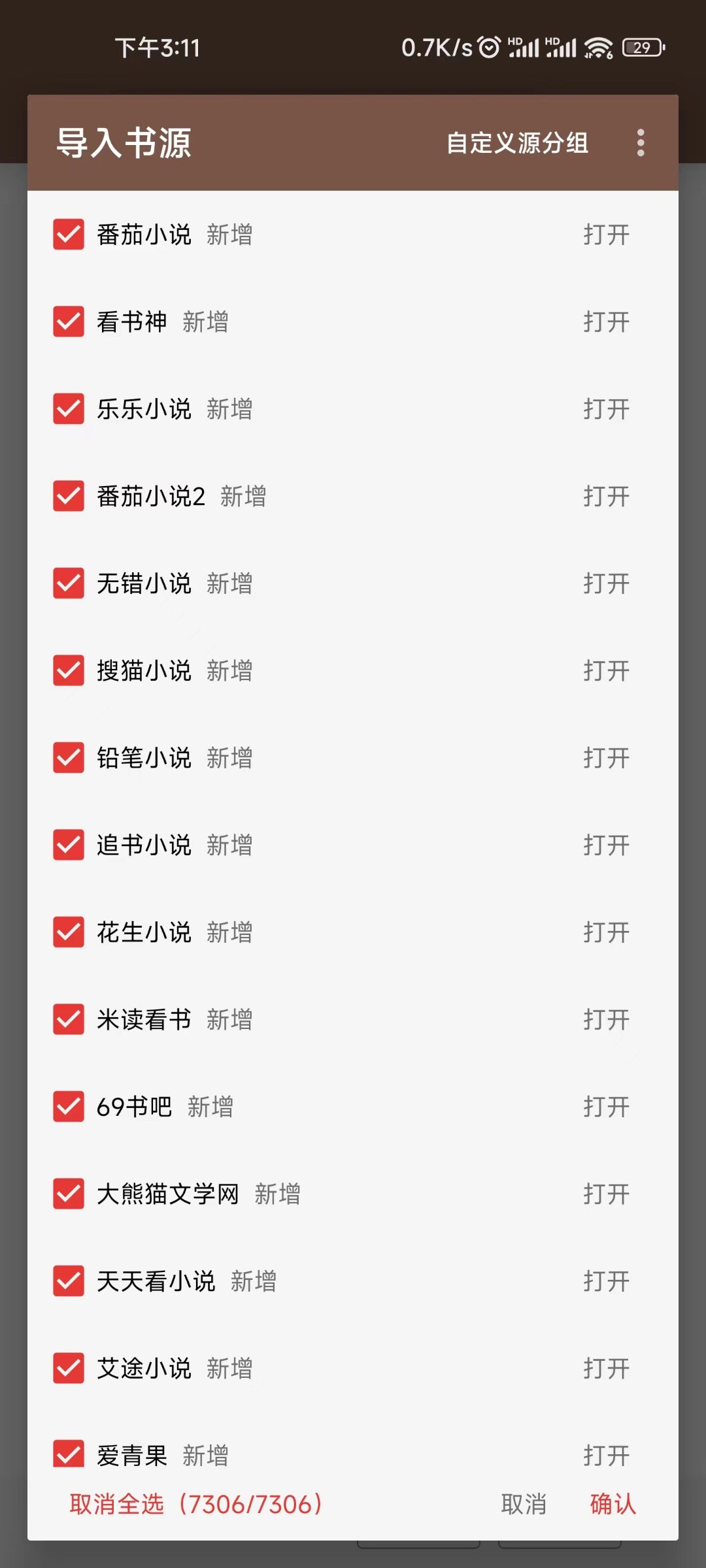
Task: Open the 69书吧 source
Action: click(x=606, y=1107)
